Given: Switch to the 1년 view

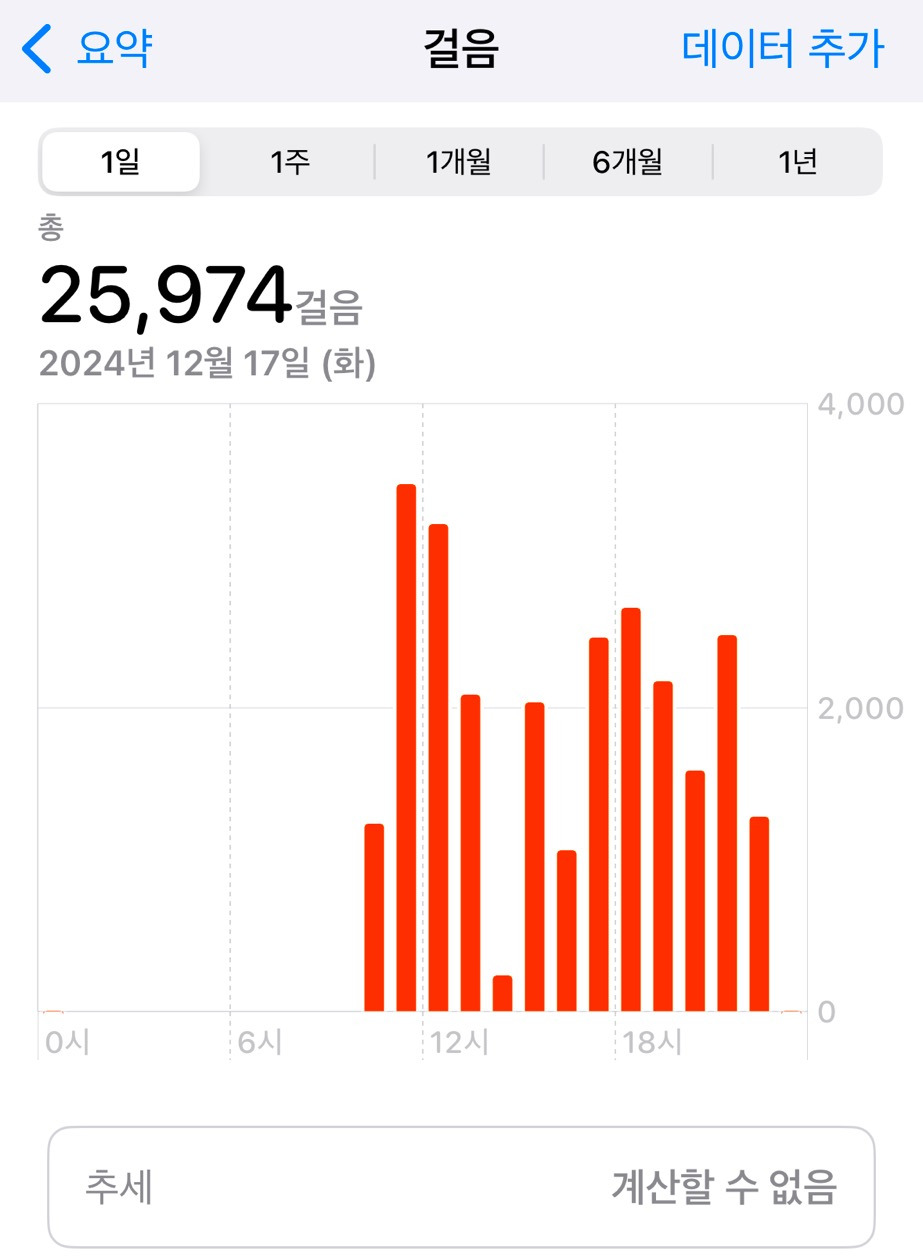Looking at the screenshot, I should [x=797, y=161].
